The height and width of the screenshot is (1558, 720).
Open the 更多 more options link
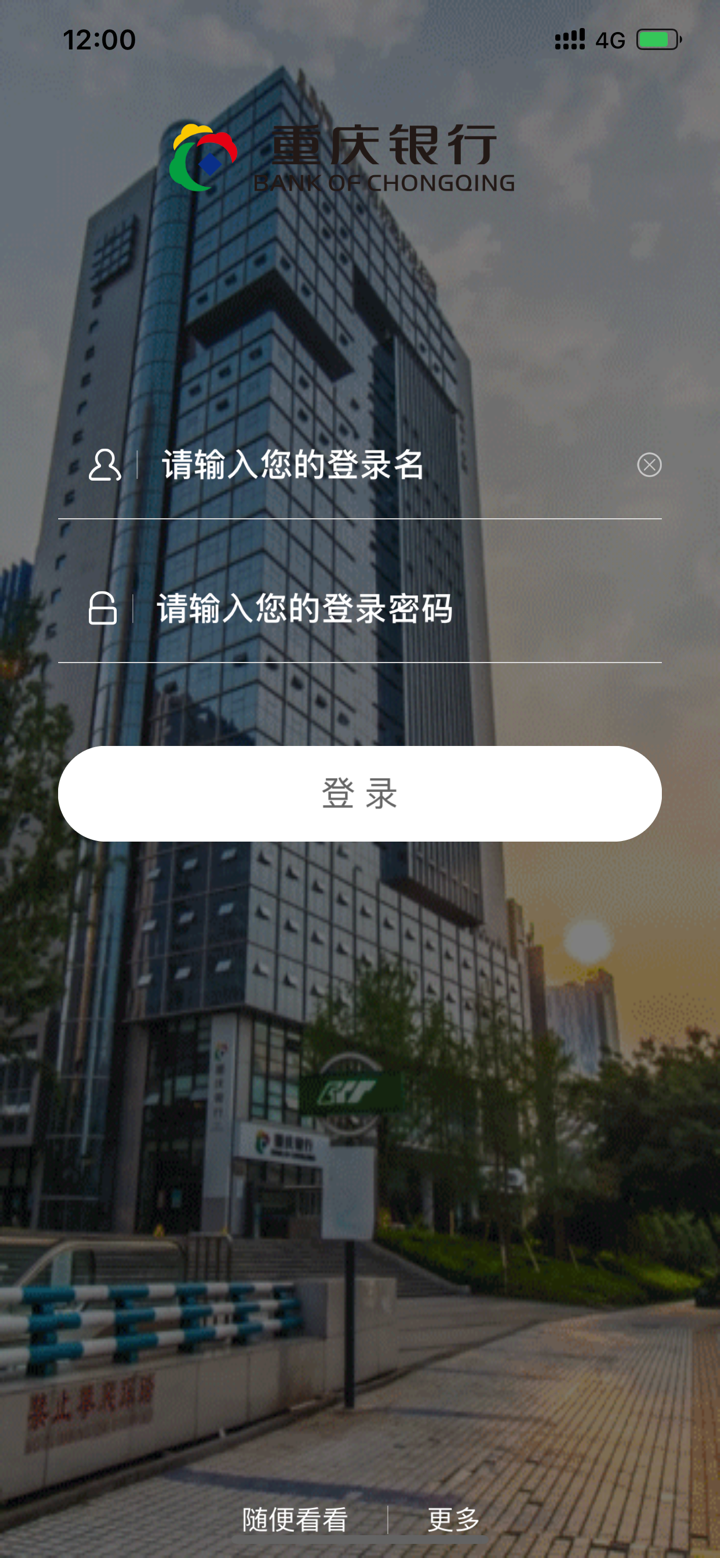click(x=453, y=1518)
